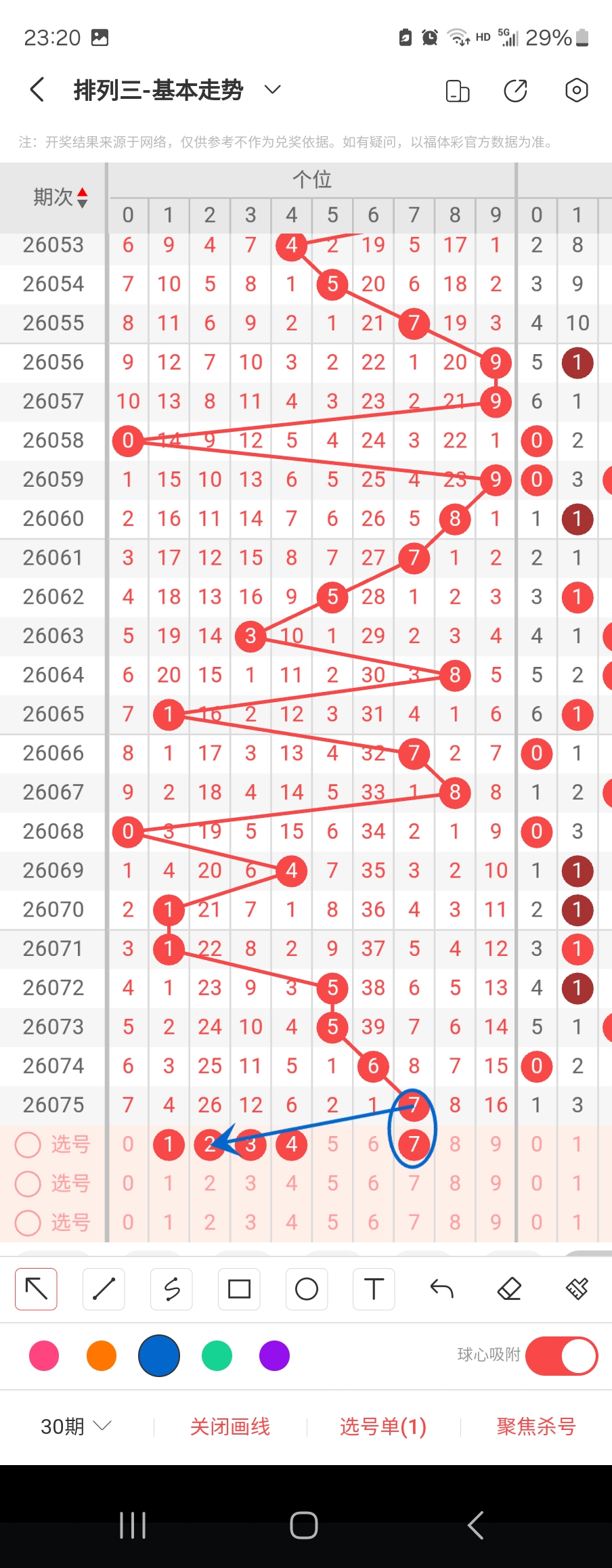
Task: Choose the straight line drawing tool
Action: coord(104,1289)
